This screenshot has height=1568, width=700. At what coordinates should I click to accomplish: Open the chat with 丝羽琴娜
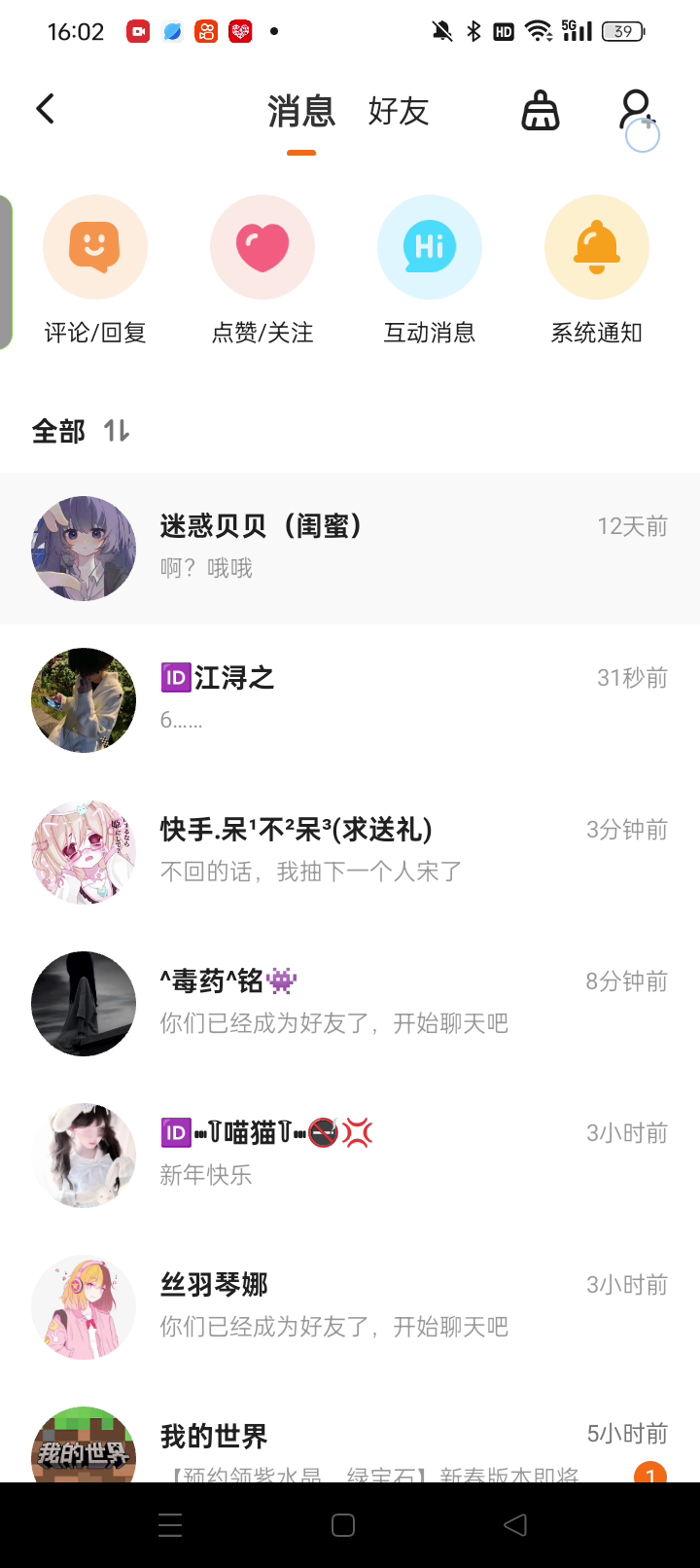coord(350,1307)
